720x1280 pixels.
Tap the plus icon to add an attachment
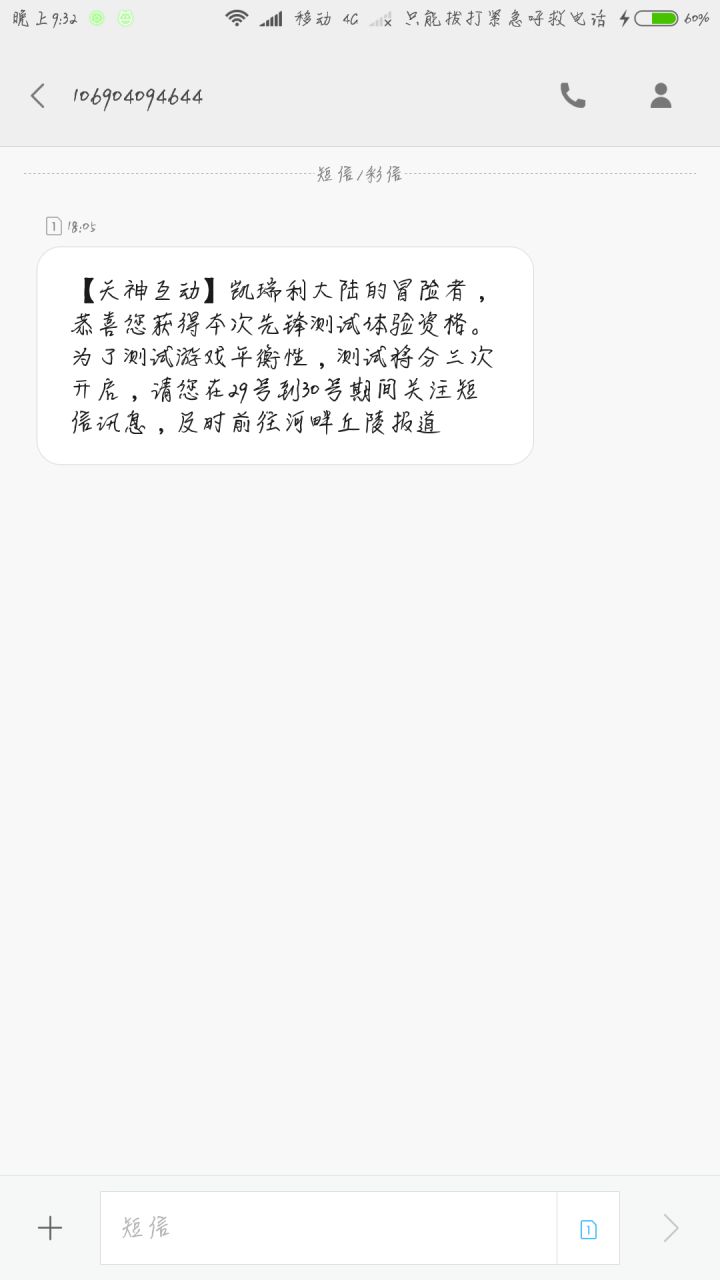coord(50,1228)
